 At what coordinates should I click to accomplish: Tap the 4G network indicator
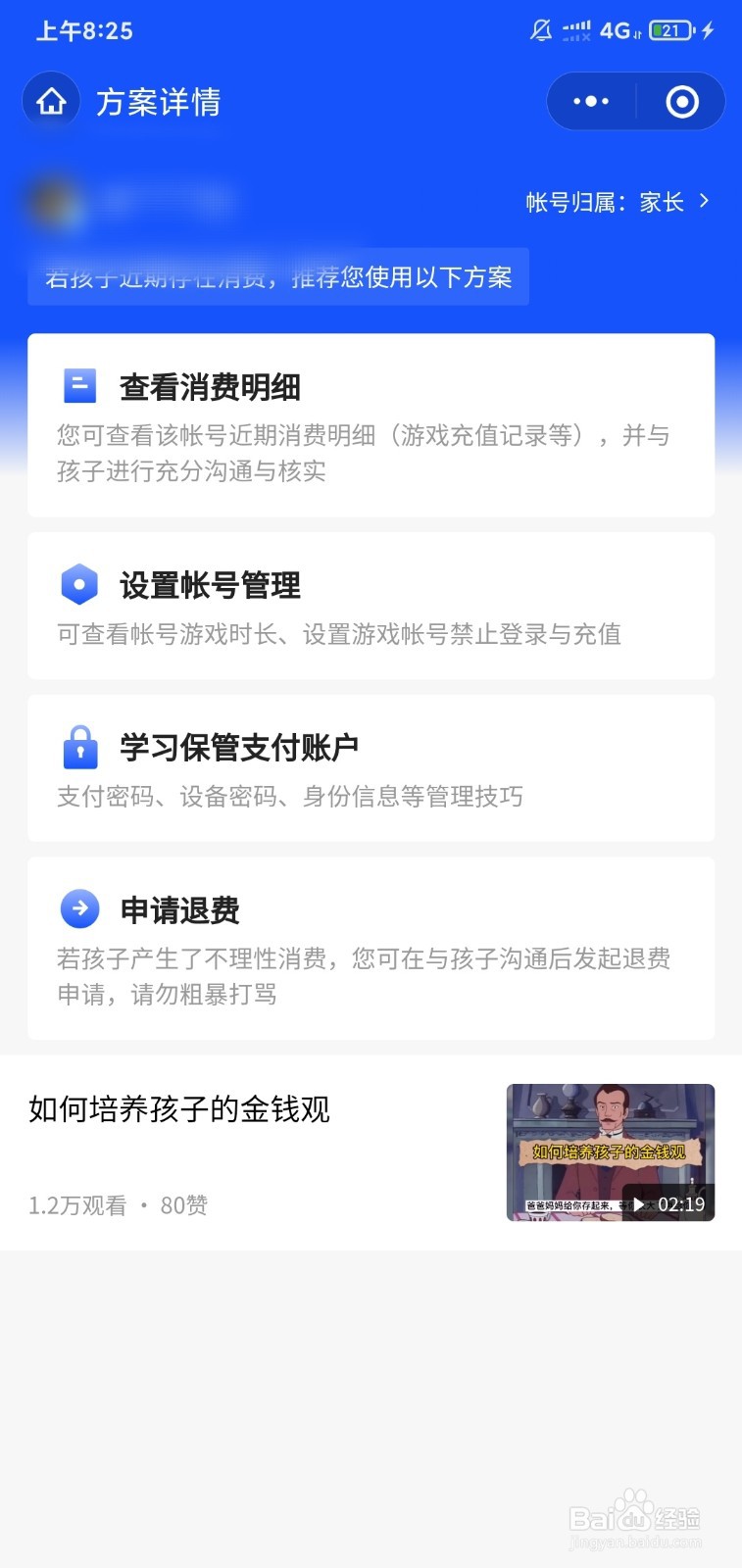click(618, 29)
